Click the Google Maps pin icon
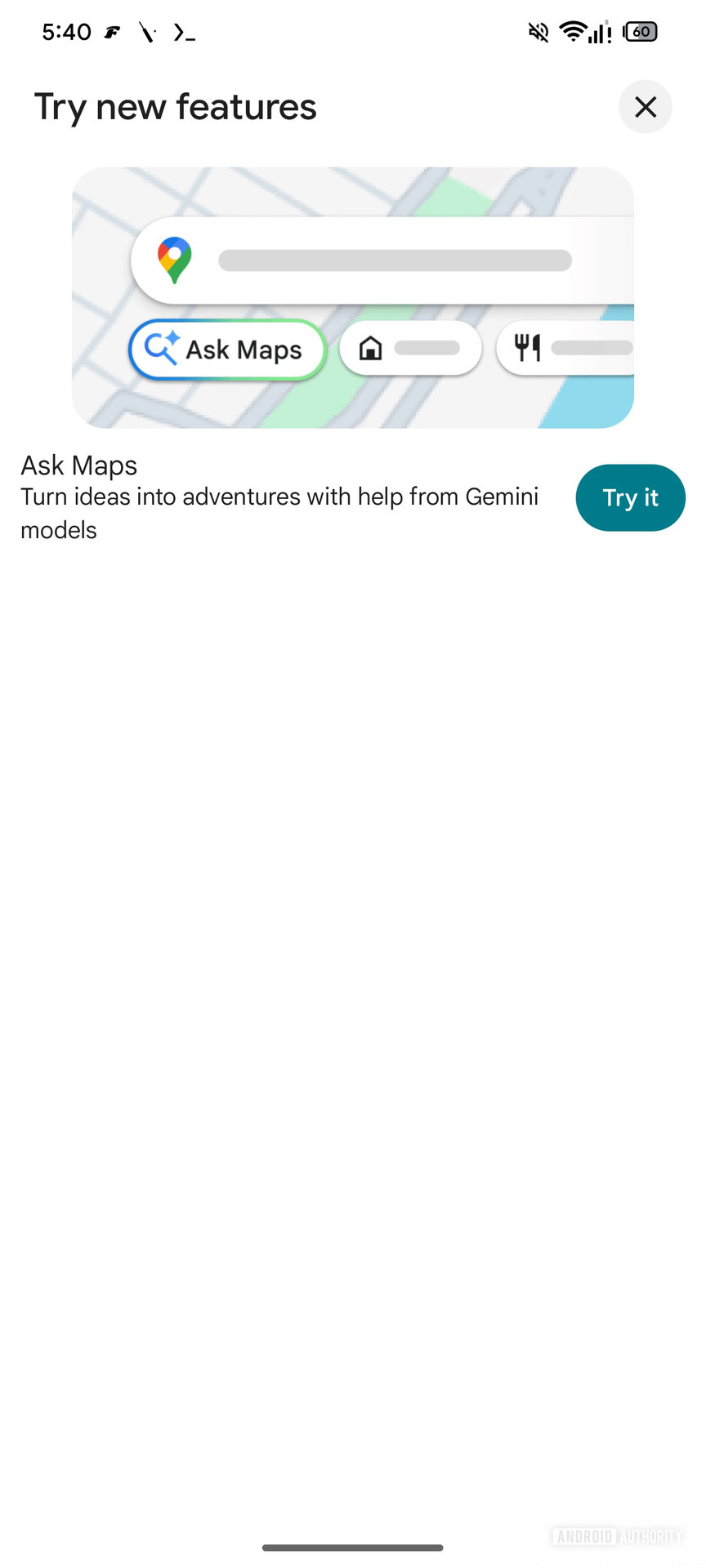The width and height of the screenshot is (706, 1568). (173, 260)
